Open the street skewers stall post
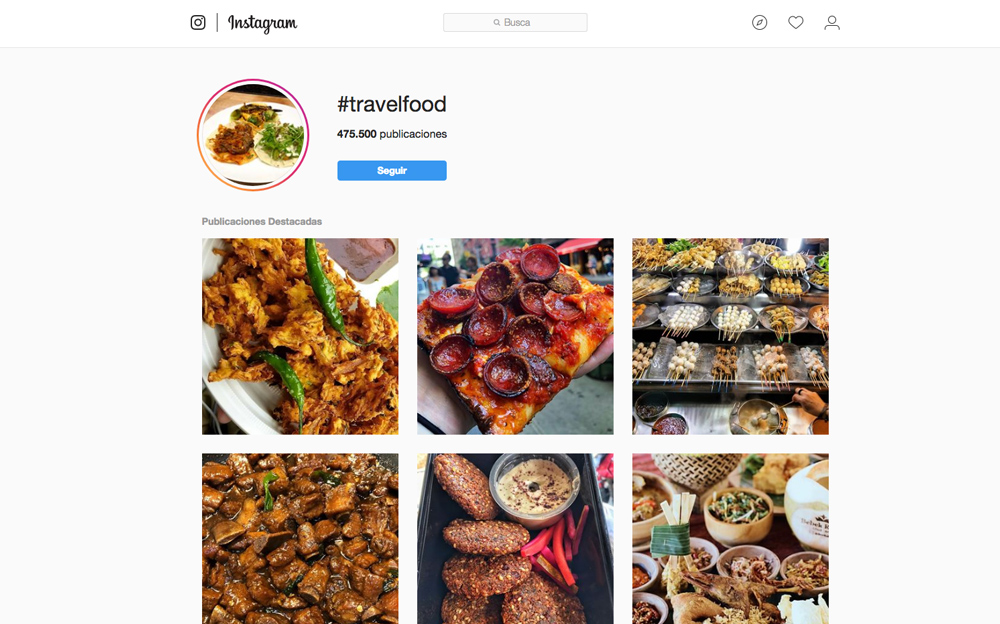Screen dimensions: 1000x624 (x=730, y=336)
